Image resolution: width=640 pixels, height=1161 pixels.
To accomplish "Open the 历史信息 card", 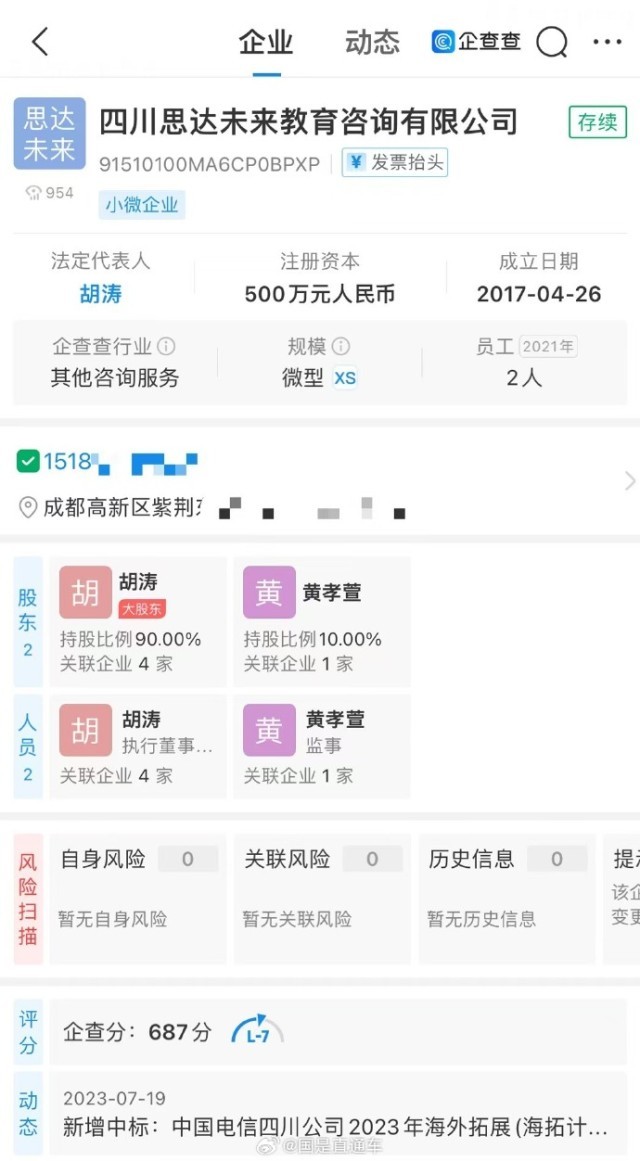I will point(507,898).
